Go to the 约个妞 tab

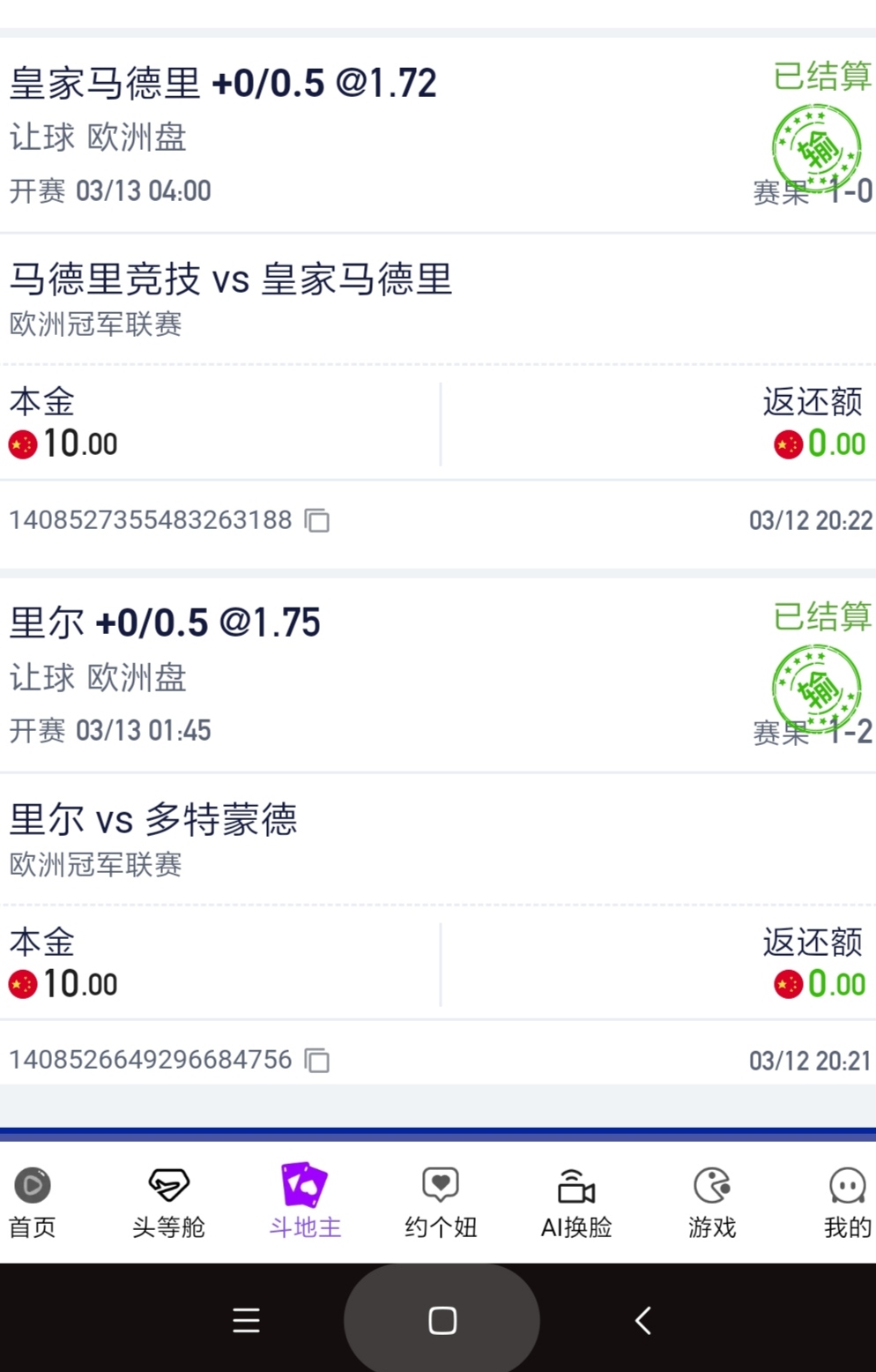point(441,1201)
